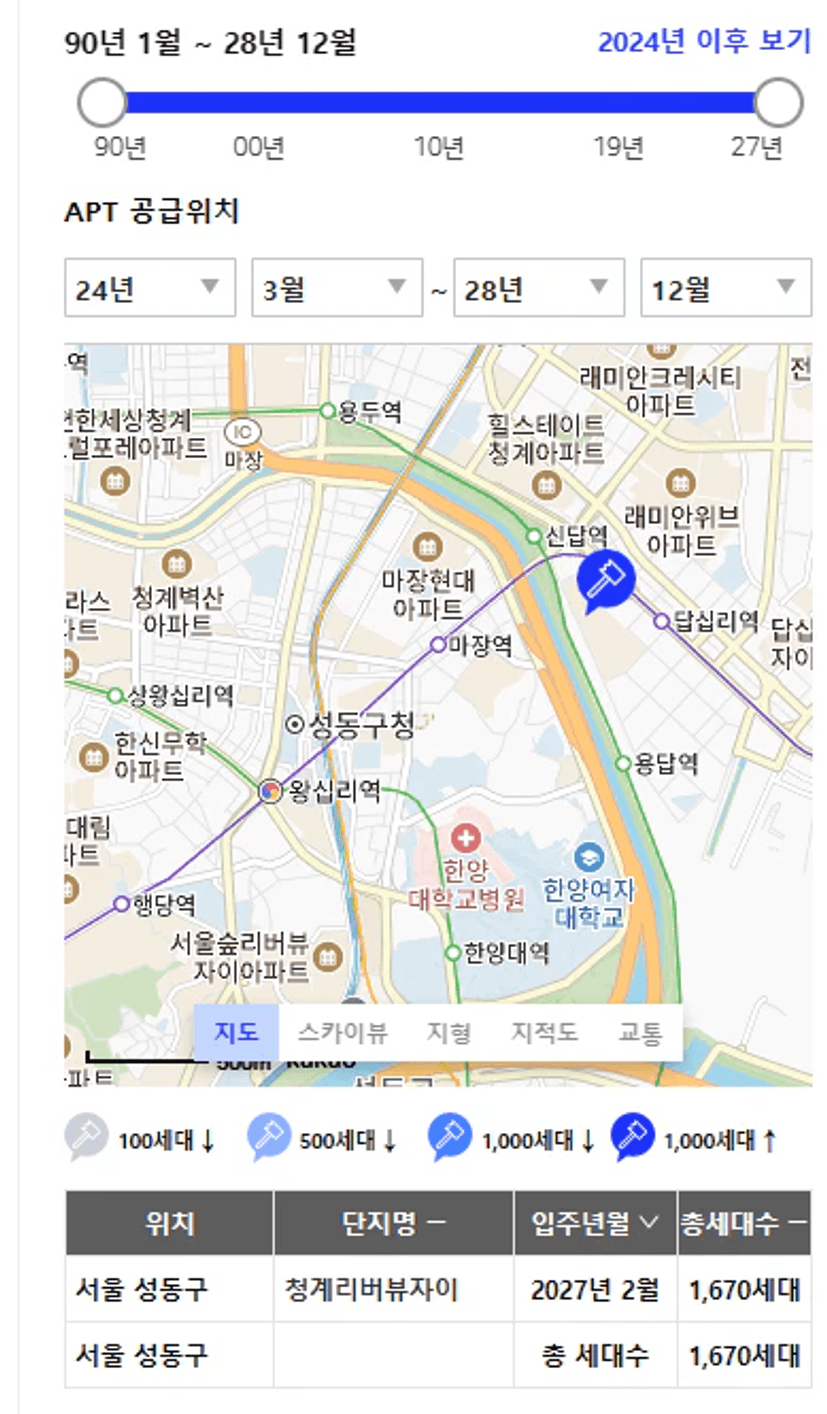827x1414 pixels.
Task: Select the 지도 map view tab
Action: pos(236,1033)
